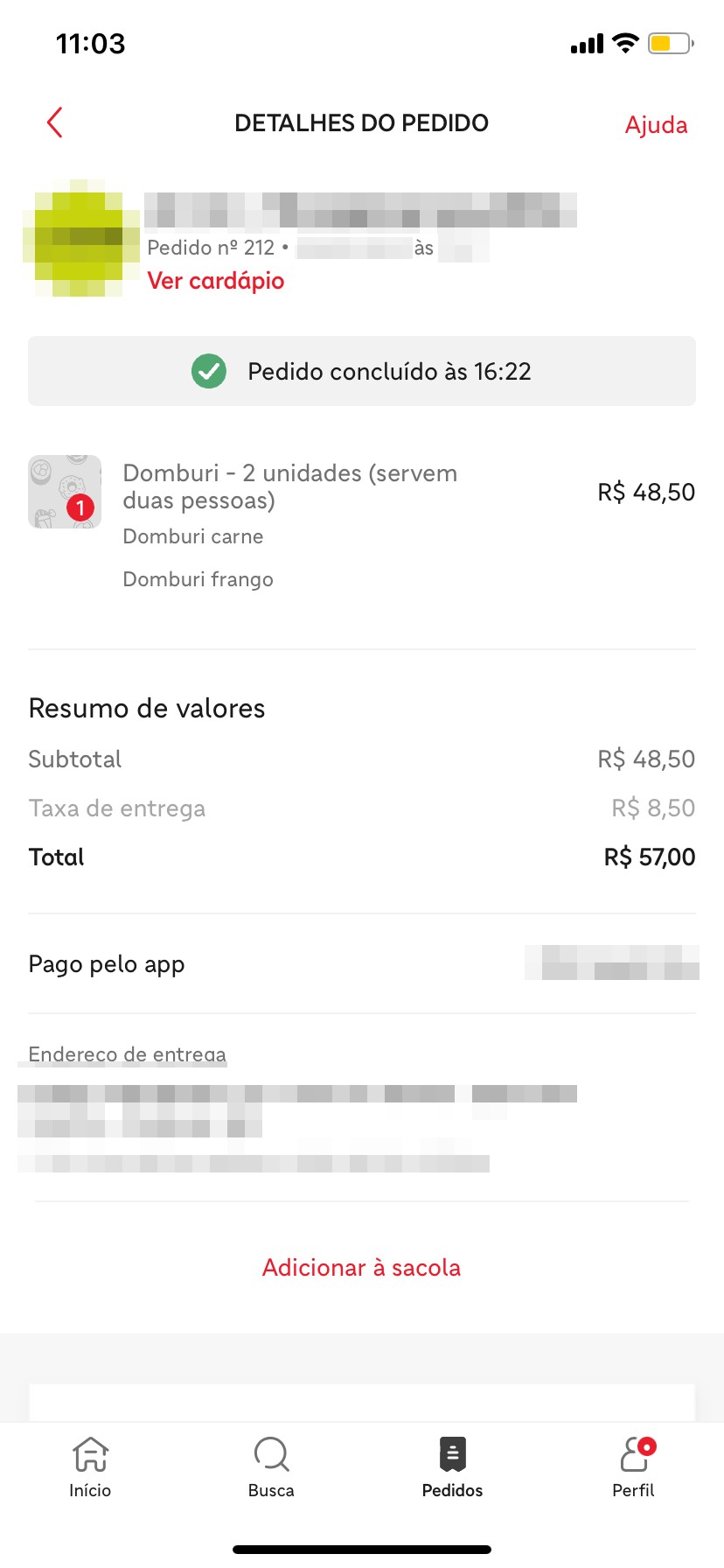Switch to the Início tab
724x1568 pixels.
point(90,1466)
